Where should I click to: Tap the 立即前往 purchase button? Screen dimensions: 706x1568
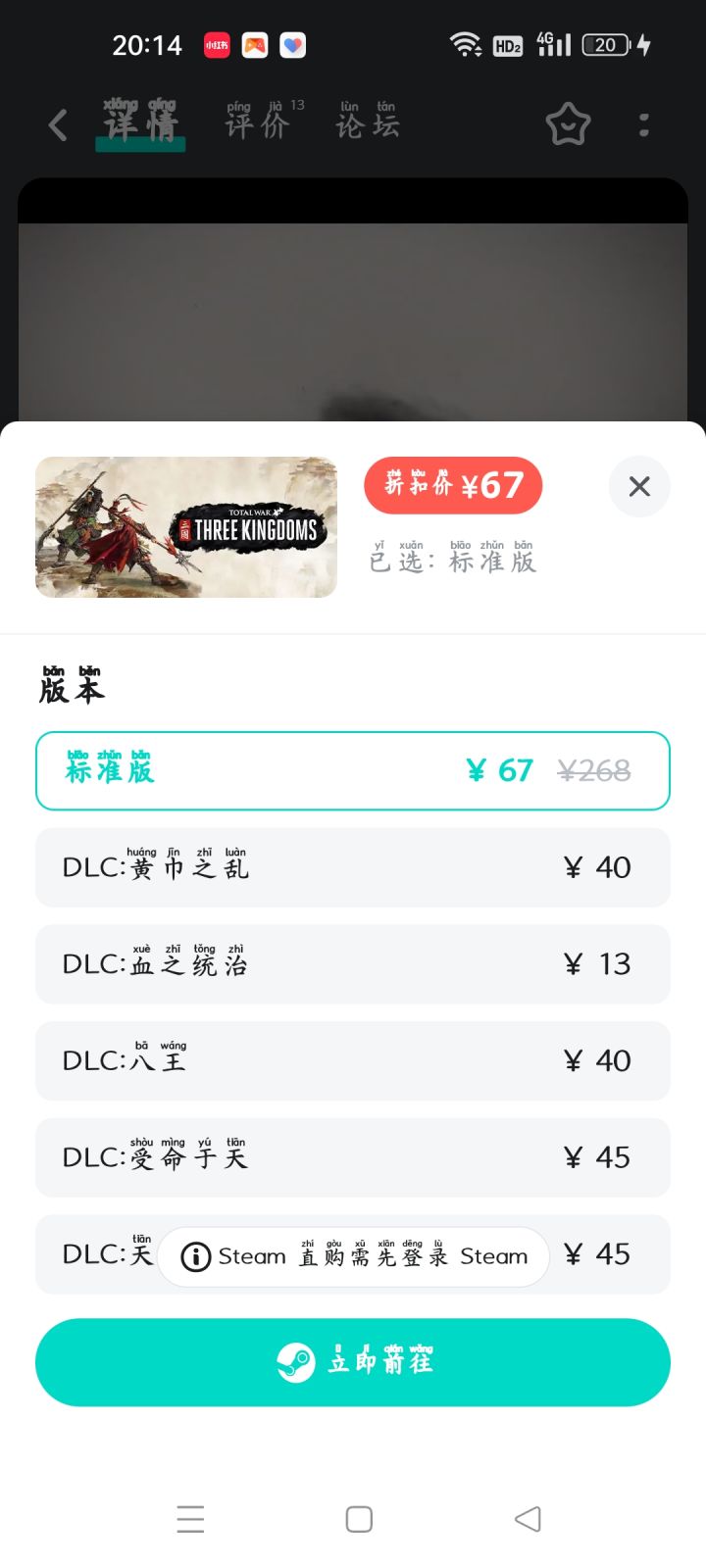tap(353, 1361)
